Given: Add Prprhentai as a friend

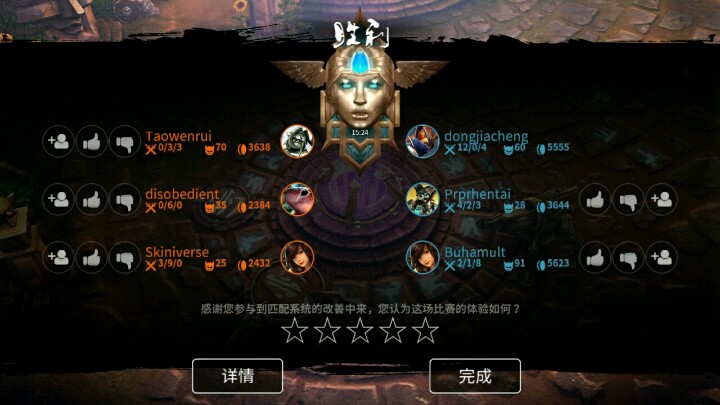Looking at the screenshot, I should (x=661, y=199).
